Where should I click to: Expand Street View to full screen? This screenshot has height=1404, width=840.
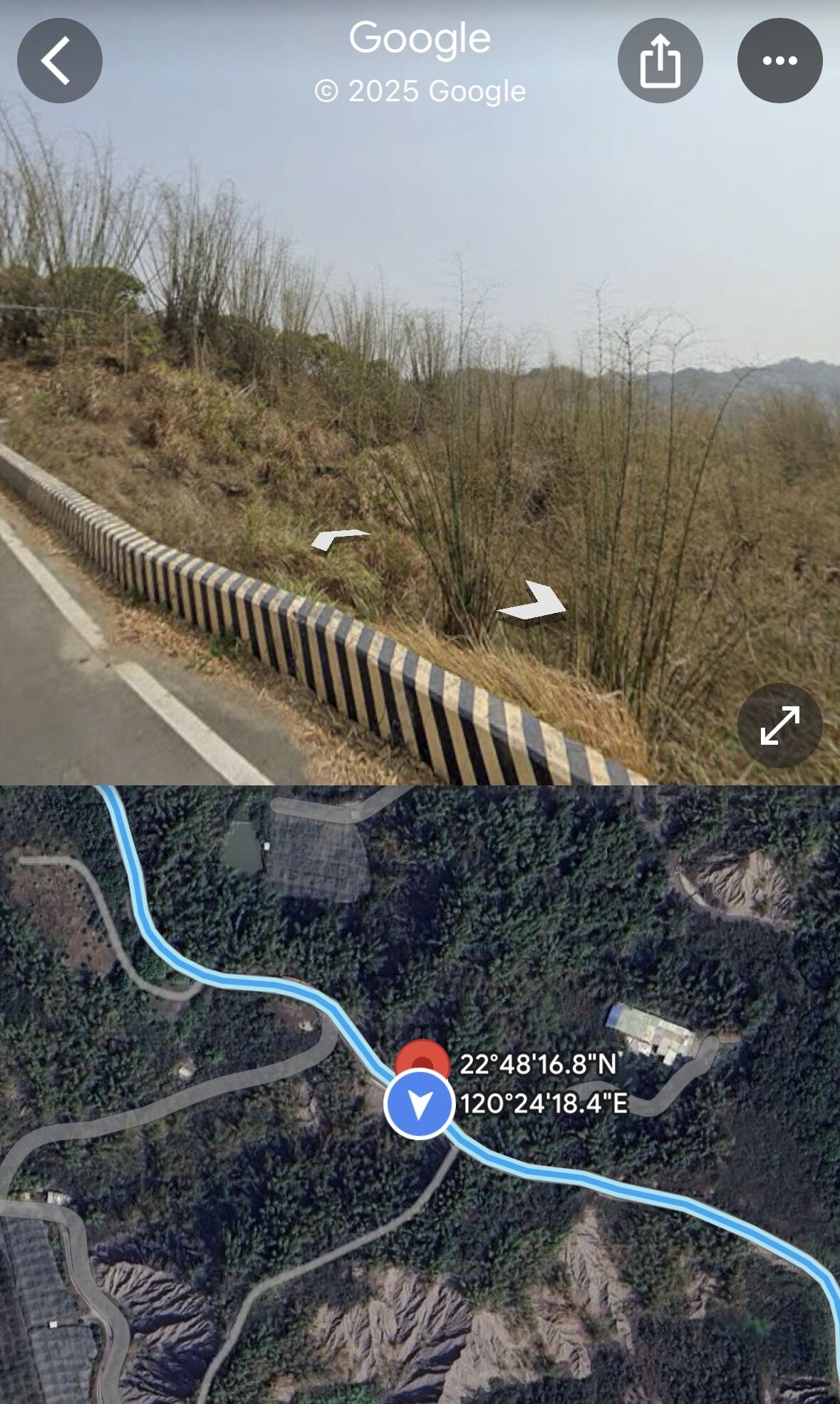[779, 725]
